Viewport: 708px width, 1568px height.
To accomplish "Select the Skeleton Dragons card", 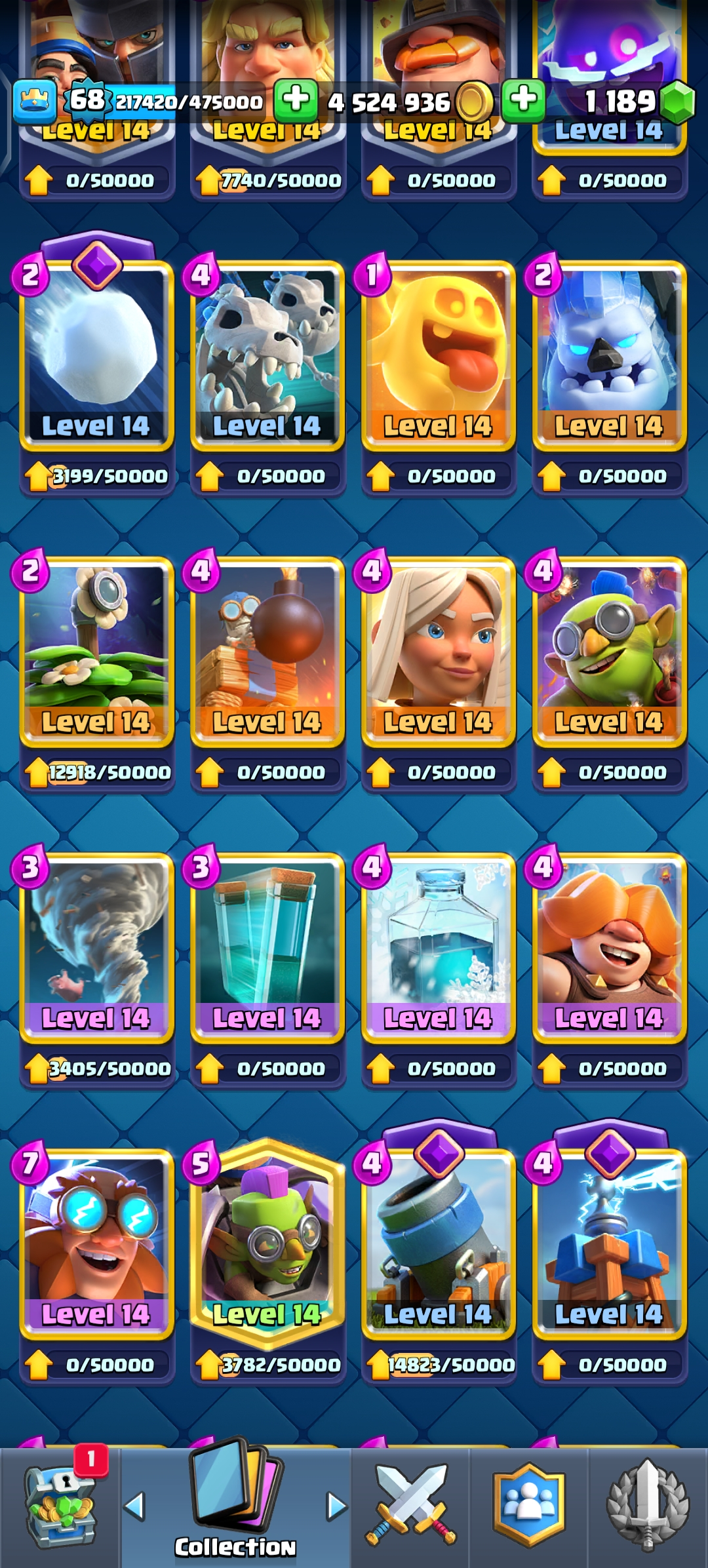I will (267, 354).
